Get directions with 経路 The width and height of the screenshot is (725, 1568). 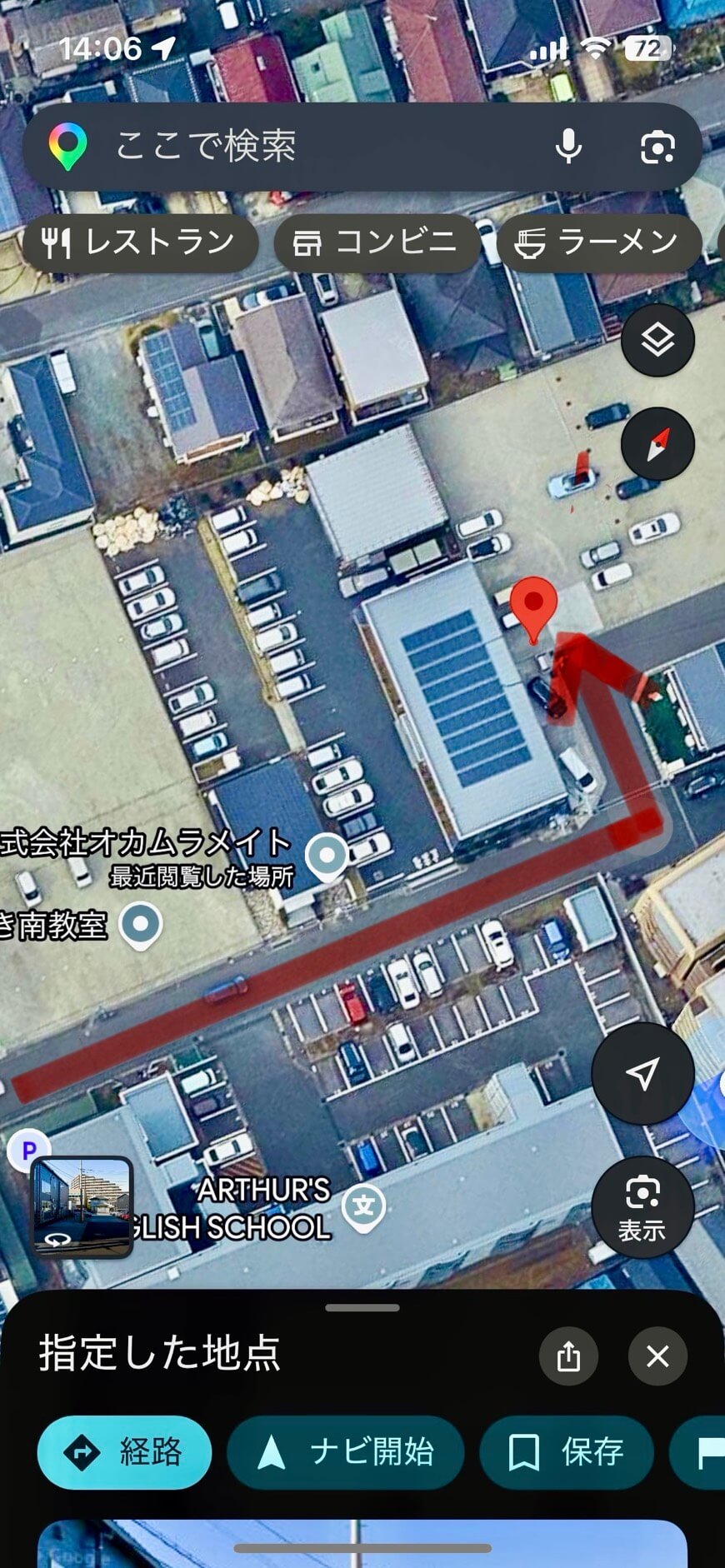[x=124, y=1452]
